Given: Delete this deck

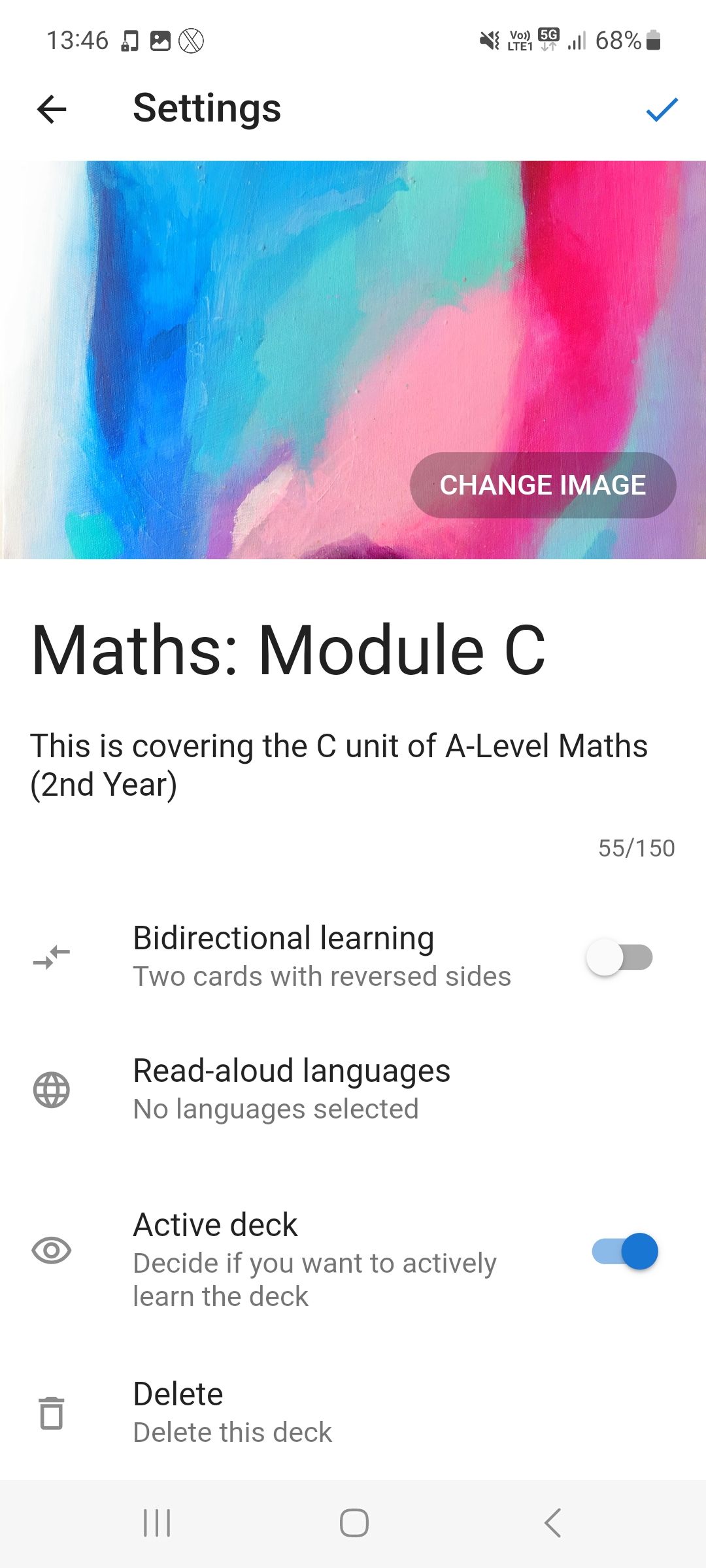Looking at the screenshot, I should tap(233, 1413).
